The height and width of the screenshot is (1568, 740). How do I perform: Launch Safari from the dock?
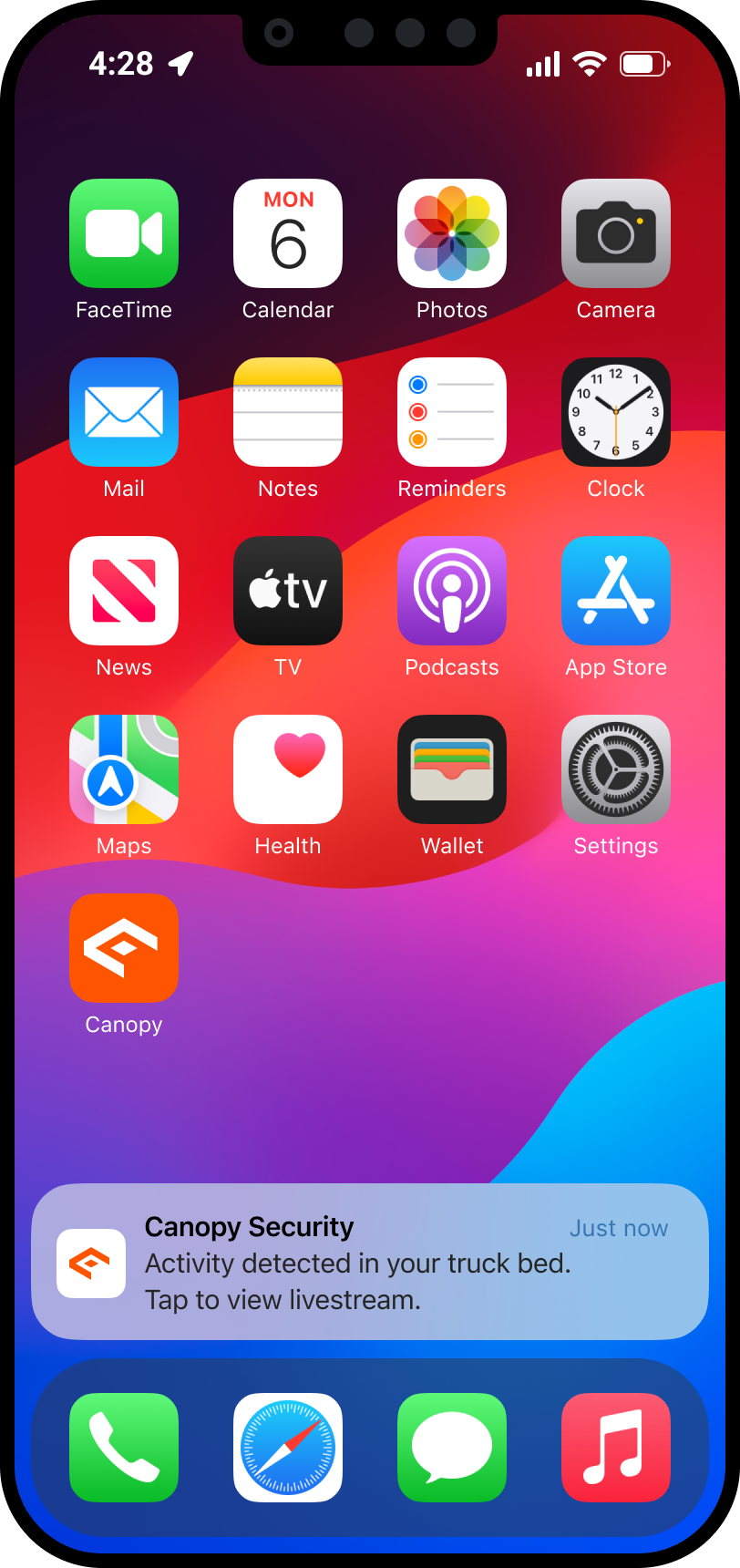coord(288,1448)
